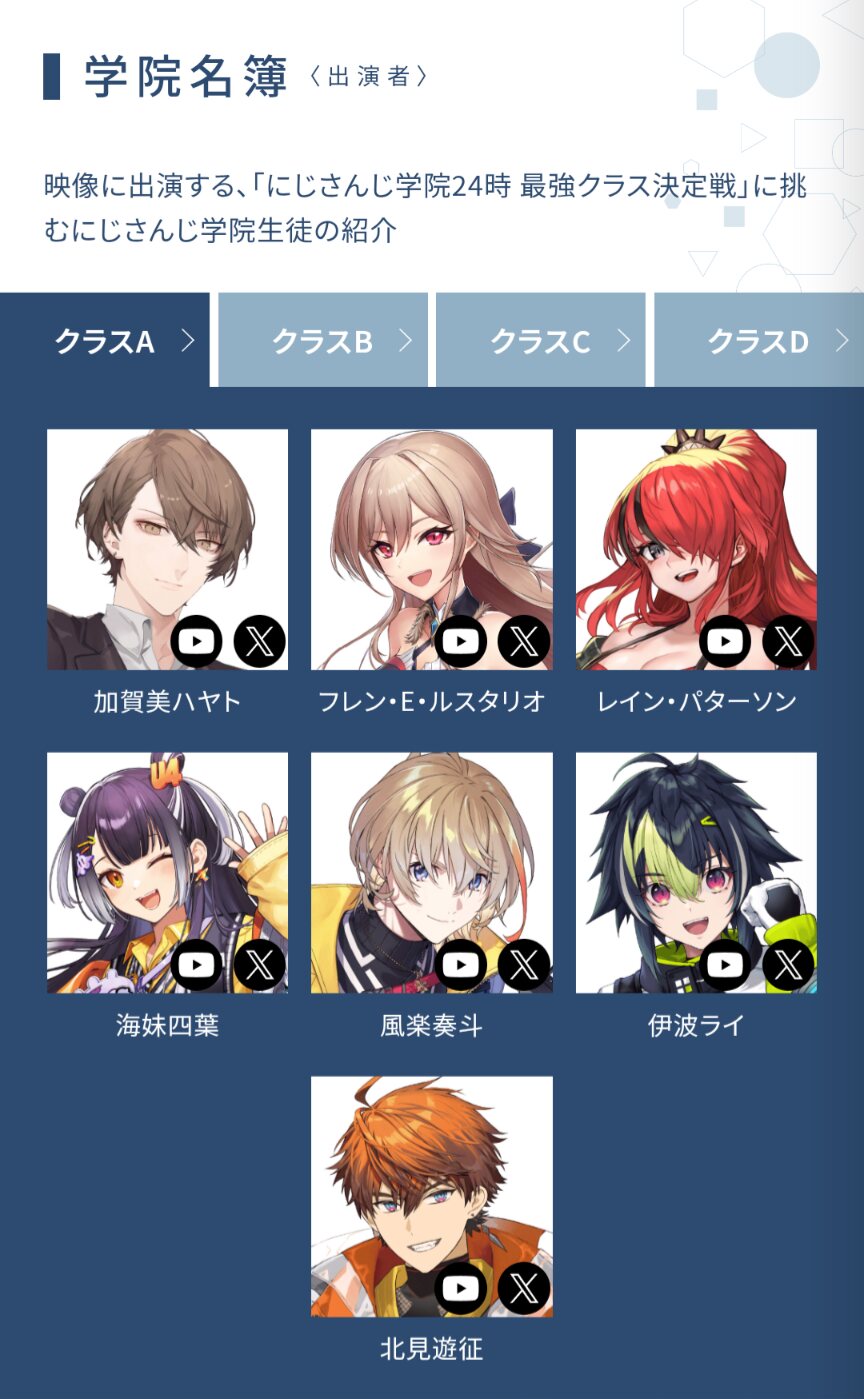
Task: Open 北見遊征's X profile
Action: click(524, 1288)
